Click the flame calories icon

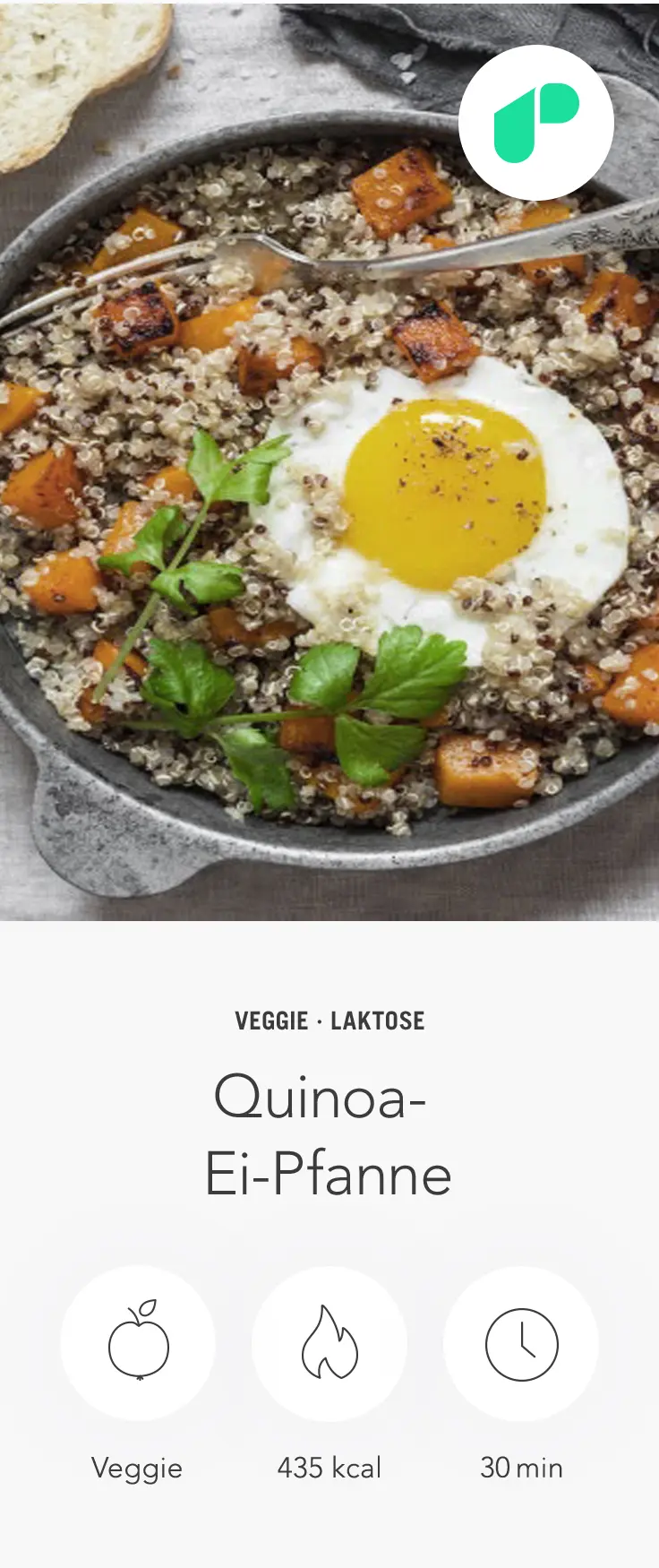[x=329, y=1340]
